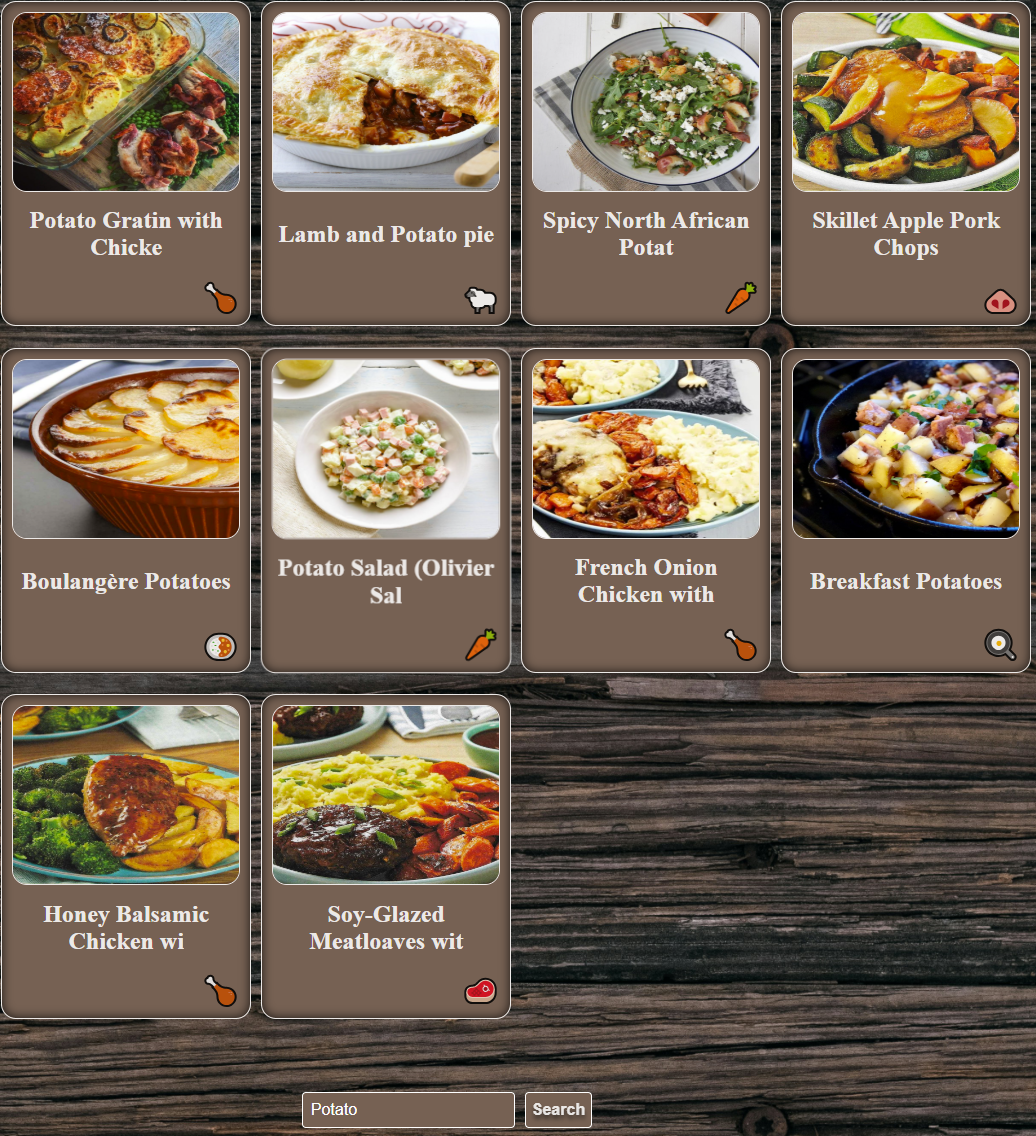Open the Skillet Apple Pork Chops card
Image resolution: width=1036 pixels, height=1136 pixels.
click(906, 164)
